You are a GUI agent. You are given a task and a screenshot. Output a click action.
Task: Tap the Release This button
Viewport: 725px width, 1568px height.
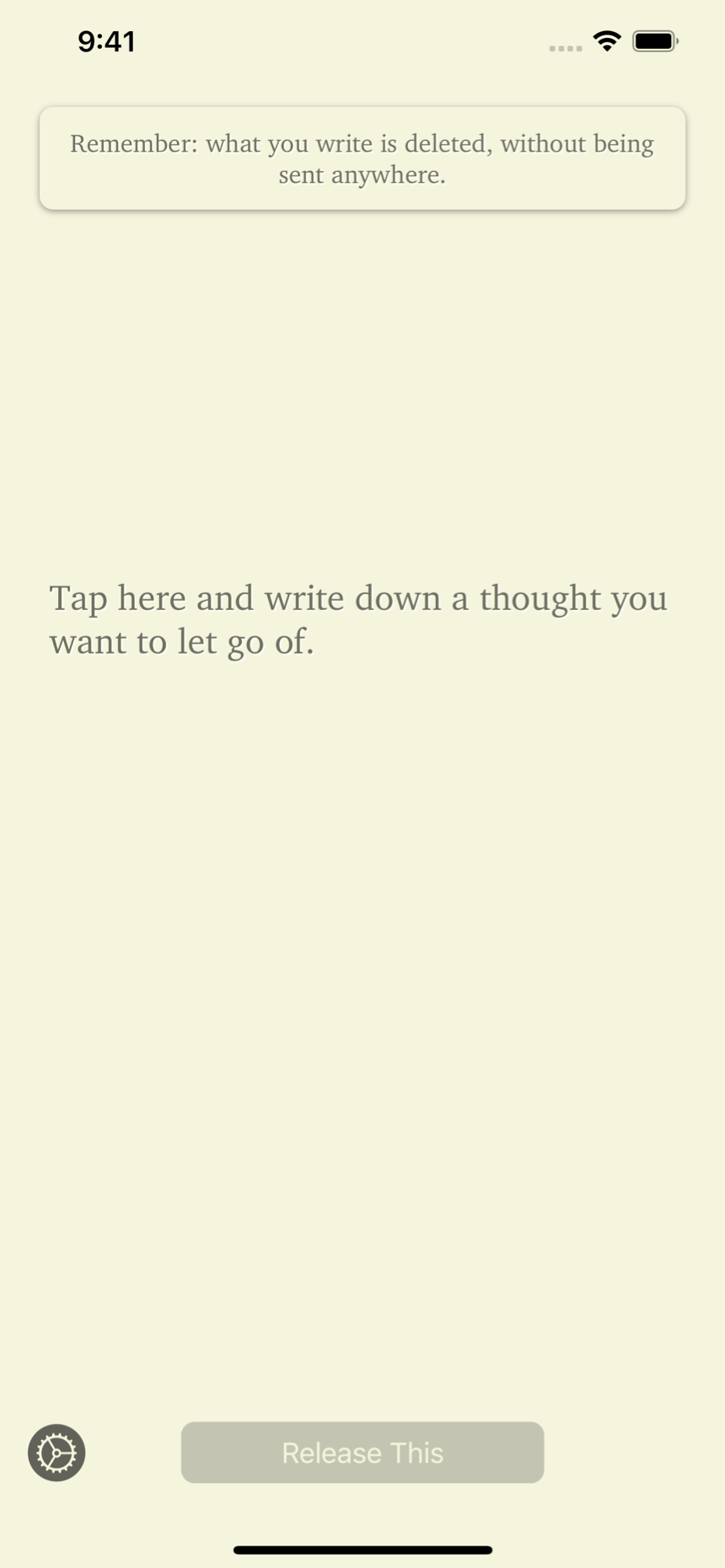click(362, 1453)
